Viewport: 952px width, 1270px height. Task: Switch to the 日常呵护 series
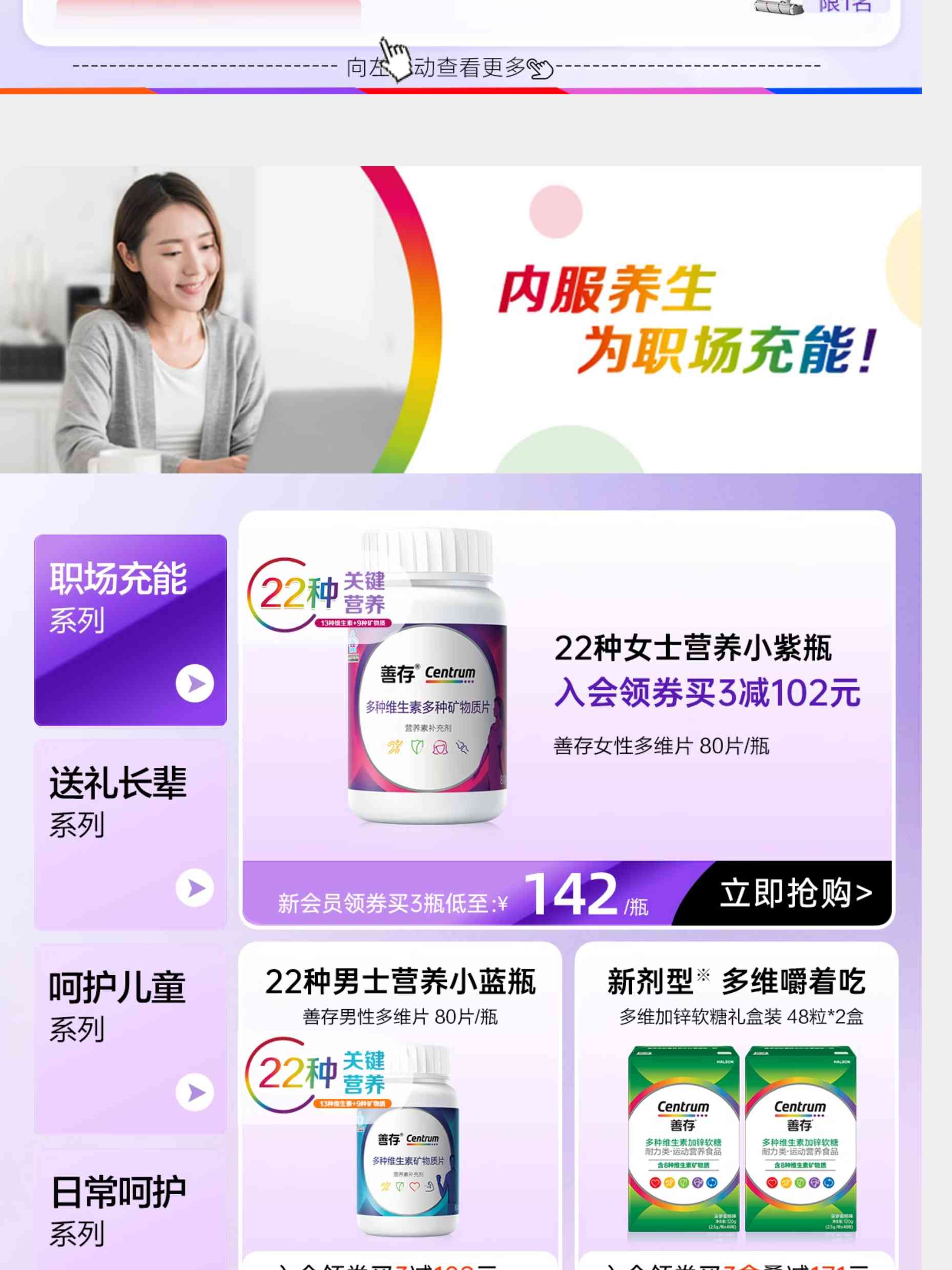pyautogui.click(x=130, y=1212)
